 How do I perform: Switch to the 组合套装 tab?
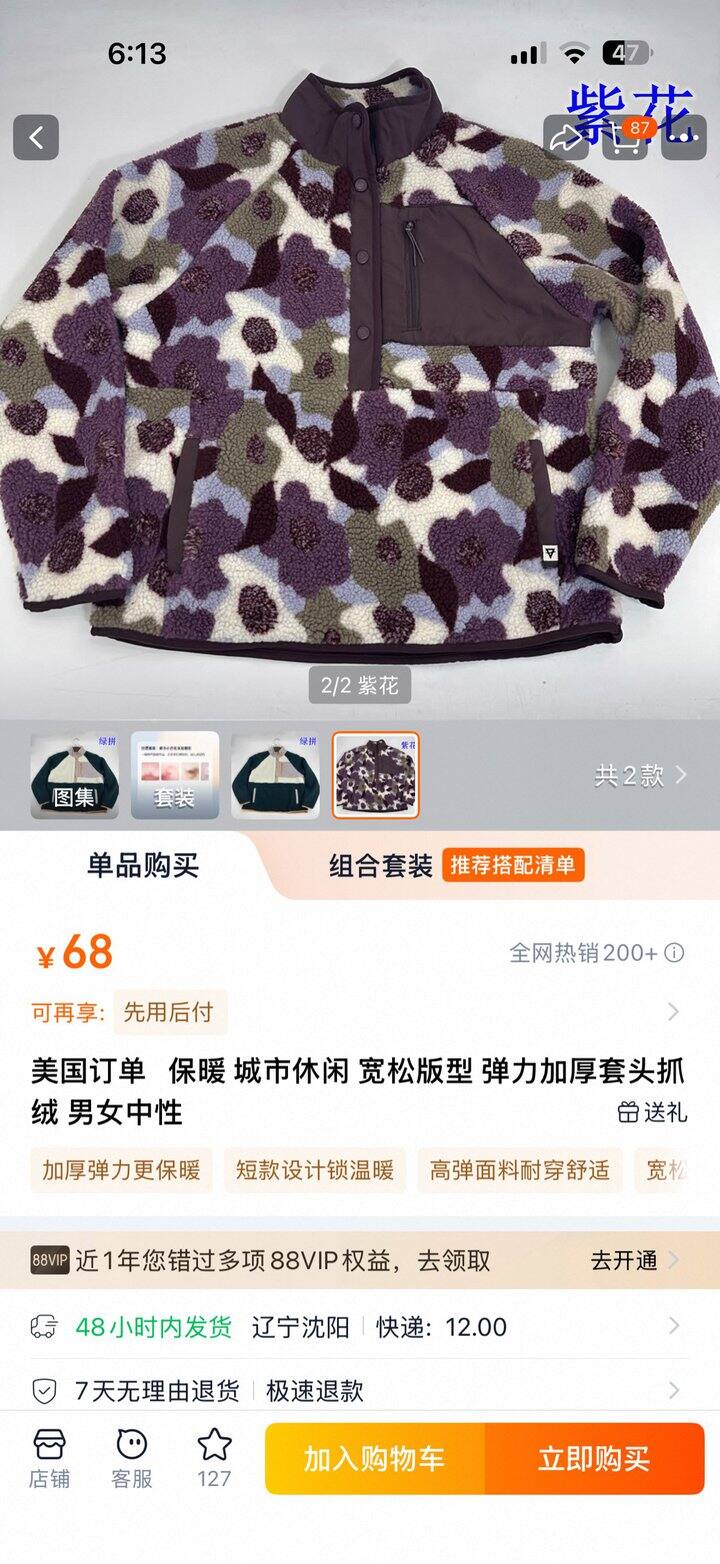[x=456, y=865]
